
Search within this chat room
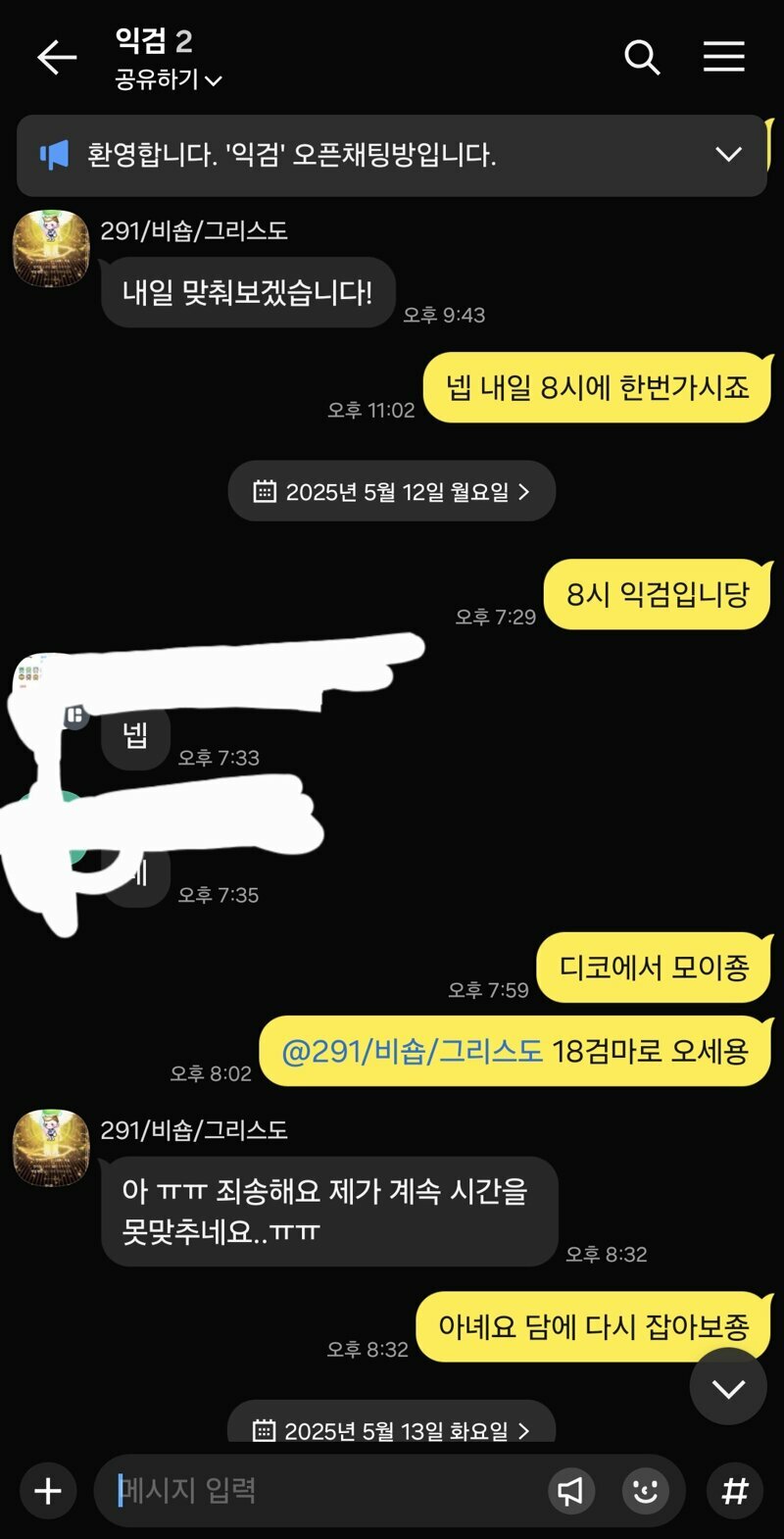(x=642, y=58)
